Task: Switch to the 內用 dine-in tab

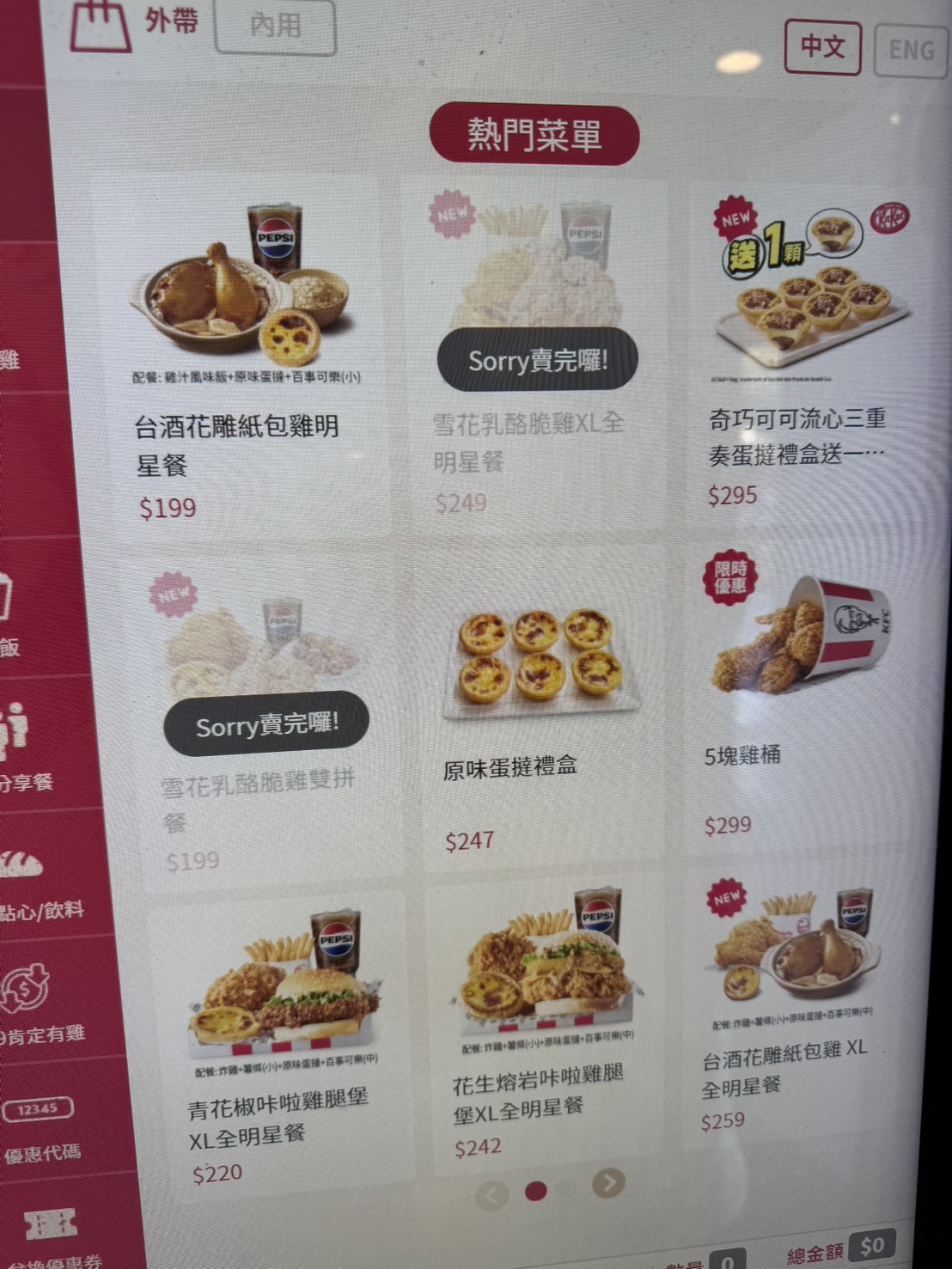Action: [x=277, y=26]
